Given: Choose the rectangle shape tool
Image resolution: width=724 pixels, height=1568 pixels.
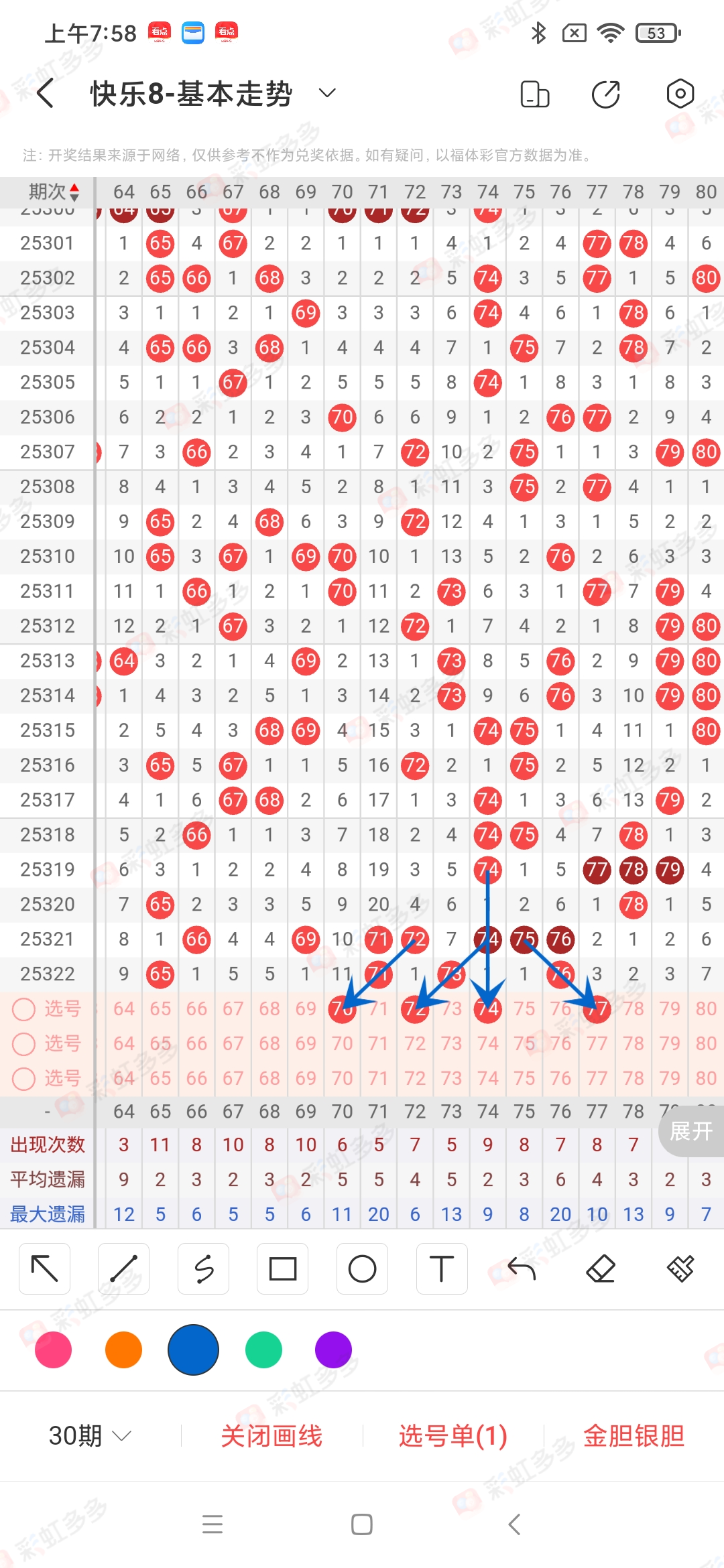Looking at the screenshot, I should click(x=282, y=1268).
